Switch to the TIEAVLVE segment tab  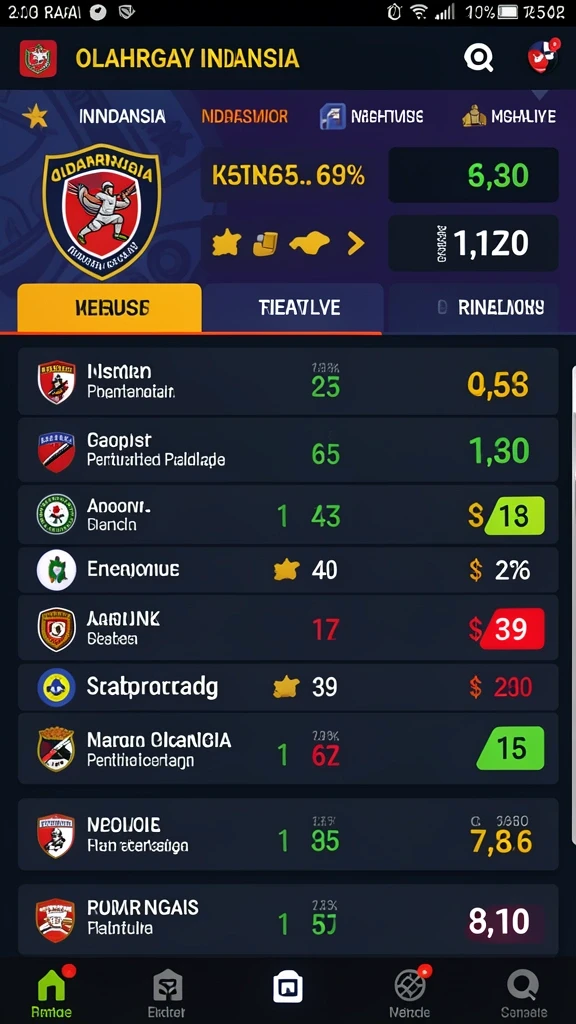pos(293,308)
